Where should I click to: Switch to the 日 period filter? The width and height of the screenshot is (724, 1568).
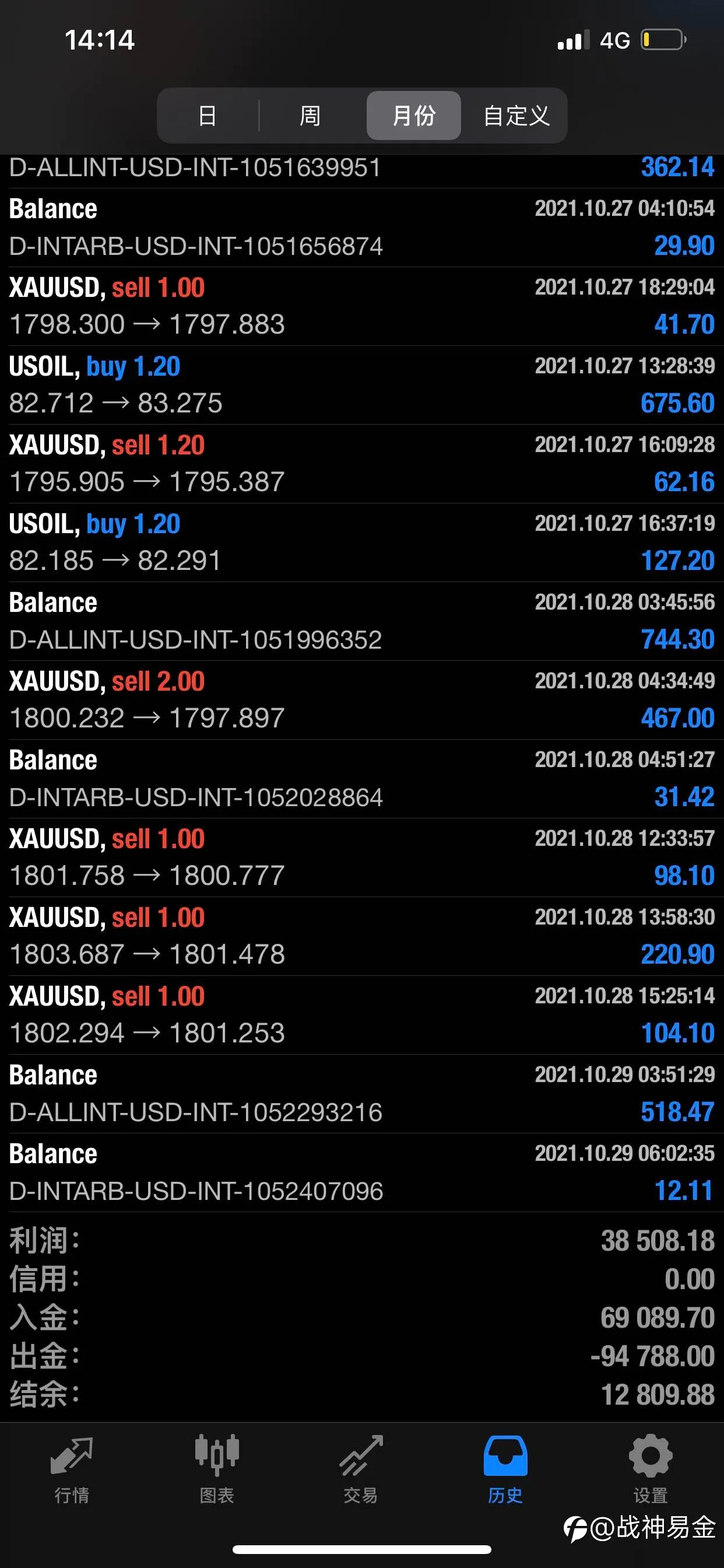[x=208, y=116]
